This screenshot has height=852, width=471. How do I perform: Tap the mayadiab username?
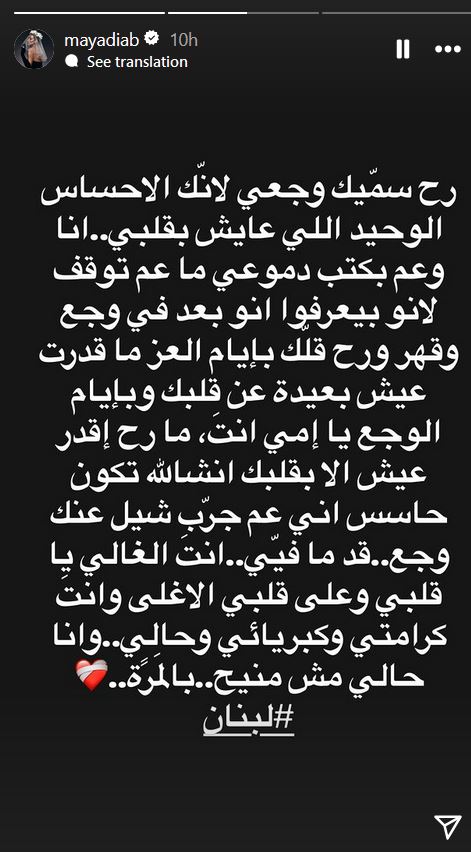tap(103, 39)
